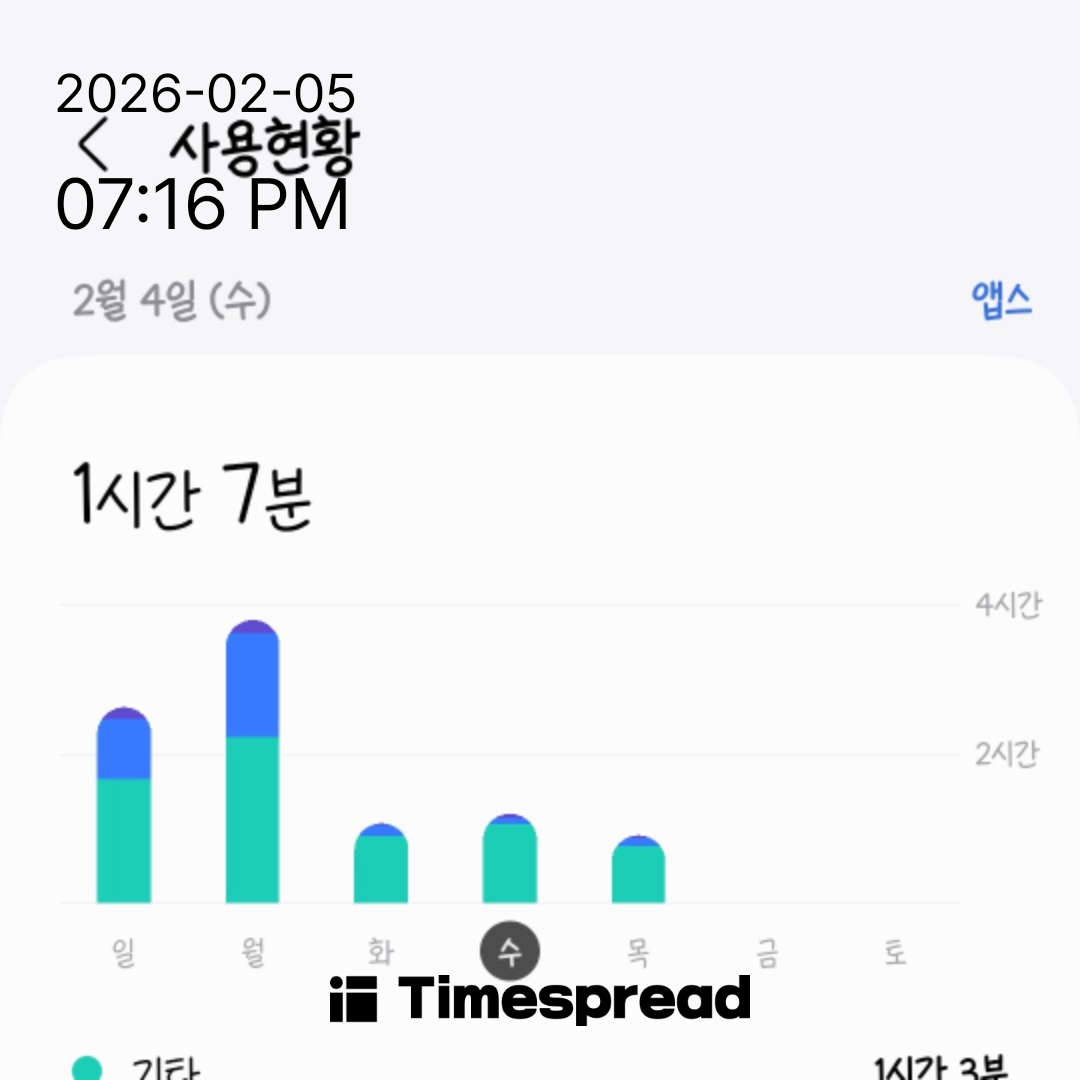Image resolution: width=1080 pixels, height=1080 pixels.
Task: Open the 앱스 link
Action: coord(1001,301)
